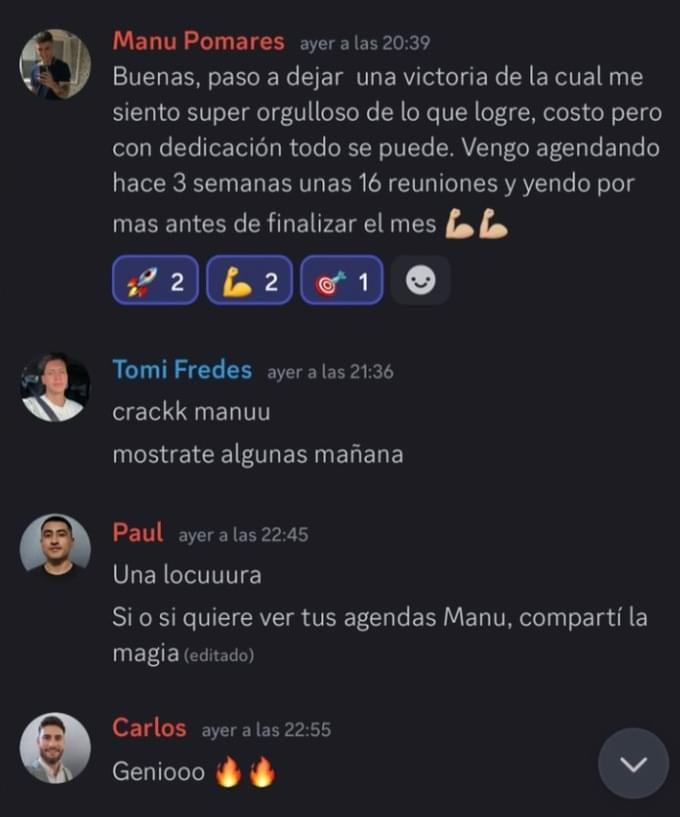Viewport: 680px width, 817px height.
Task: Jump to latest messages with the down arrow
Action: [633, 763]
